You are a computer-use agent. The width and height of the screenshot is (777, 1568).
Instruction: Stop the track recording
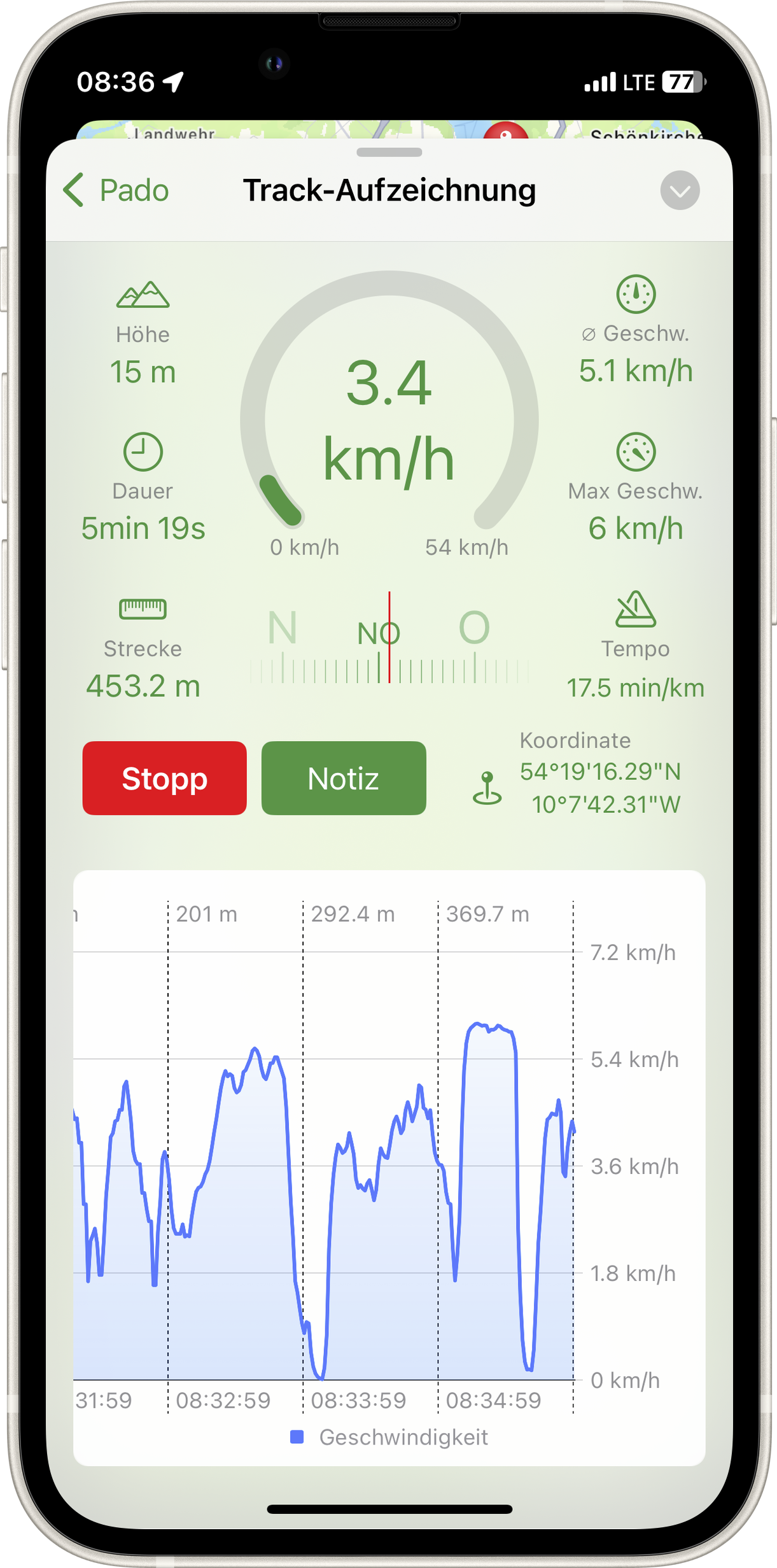(165, 778)
